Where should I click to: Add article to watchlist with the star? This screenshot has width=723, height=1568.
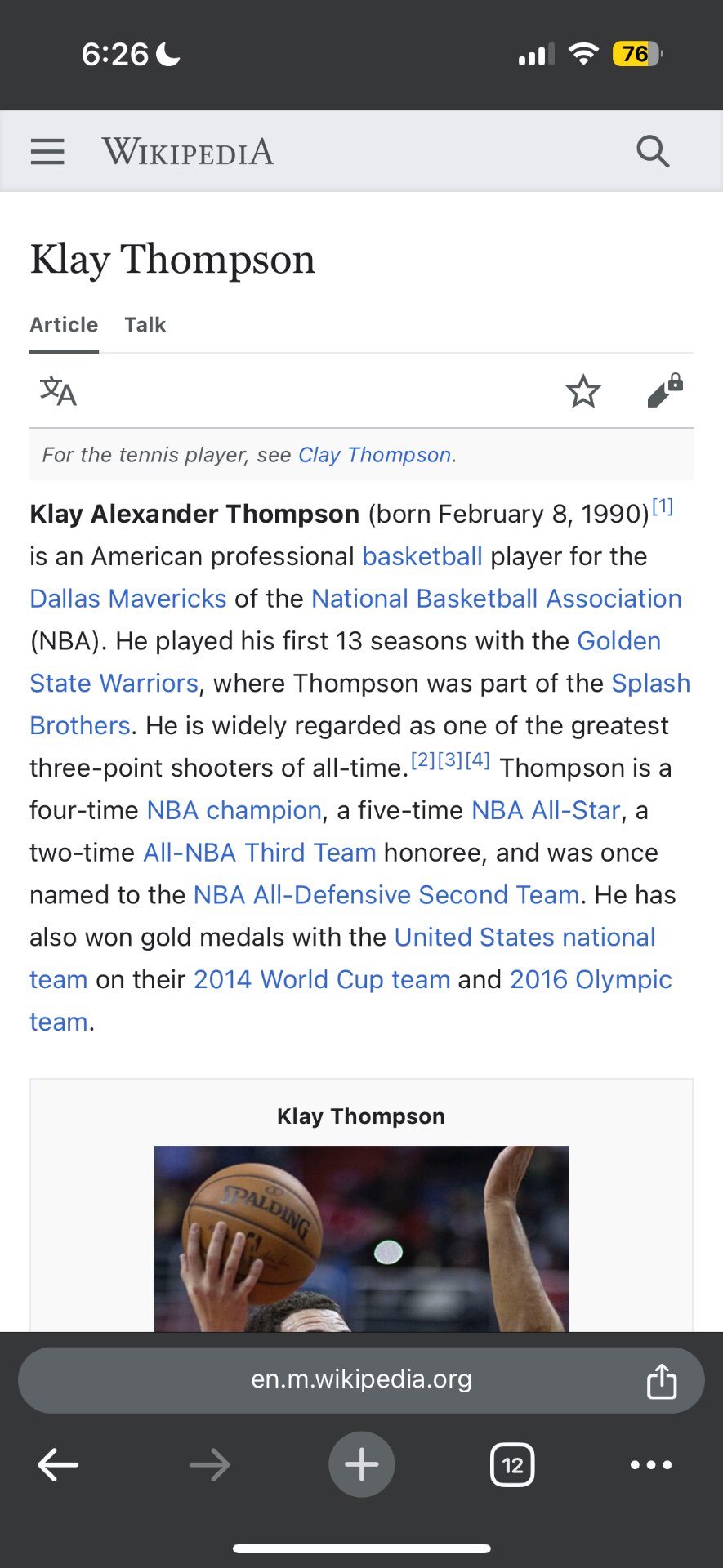point(582,392)
